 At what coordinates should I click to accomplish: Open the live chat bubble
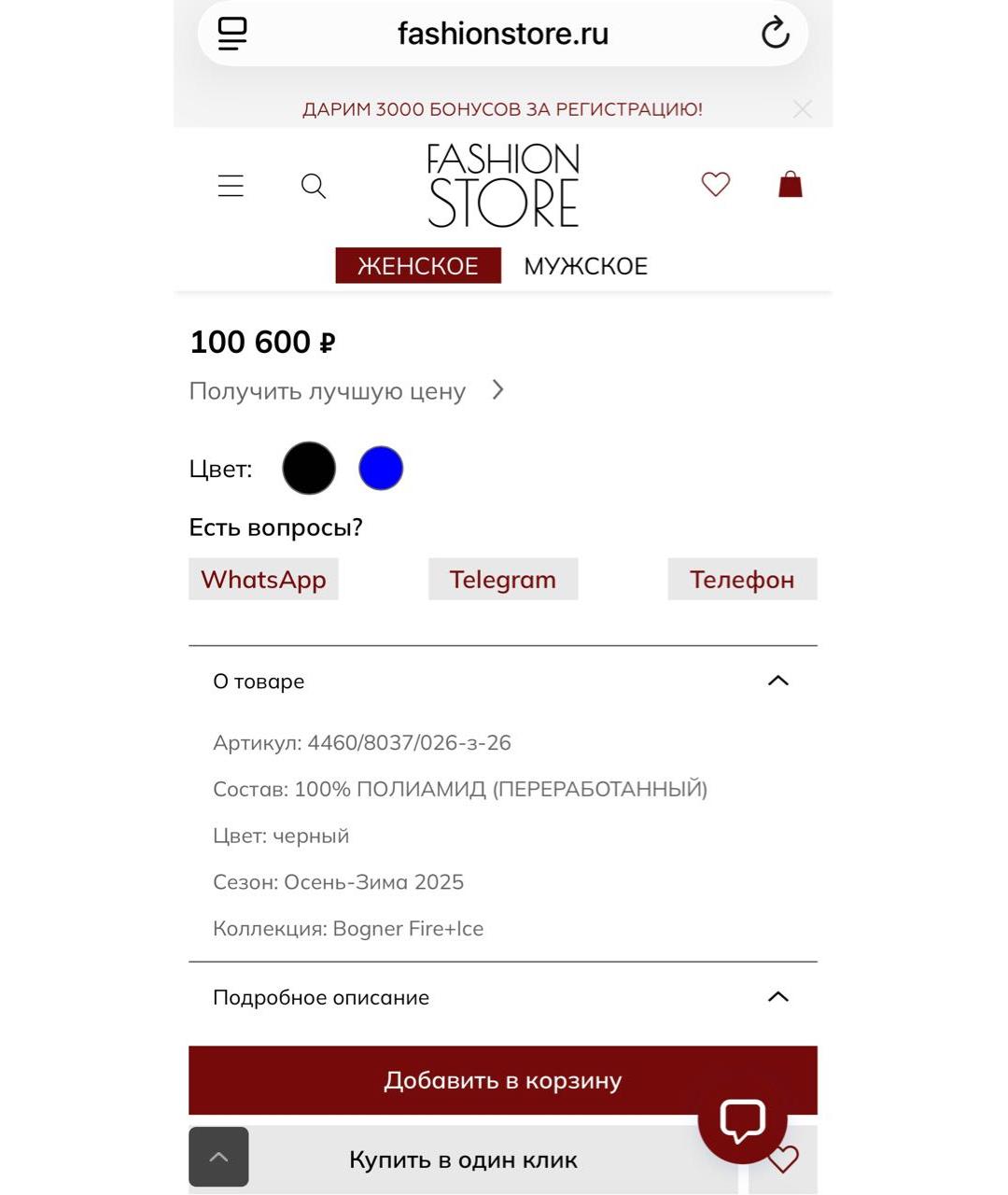tap(742, 1118)
